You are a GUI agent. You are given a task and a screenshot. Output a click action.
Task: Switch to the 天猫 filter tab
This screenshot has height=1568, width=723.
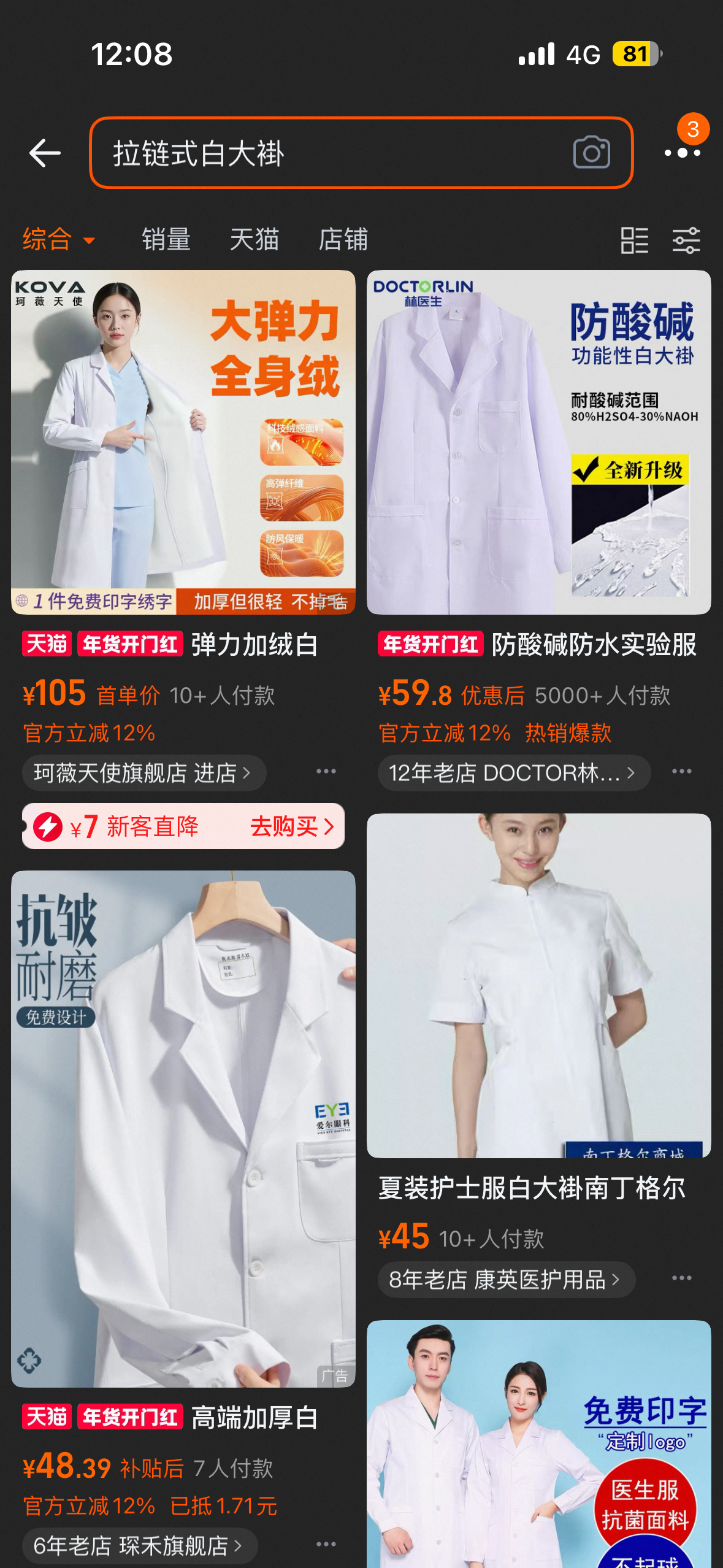[254, 239]
